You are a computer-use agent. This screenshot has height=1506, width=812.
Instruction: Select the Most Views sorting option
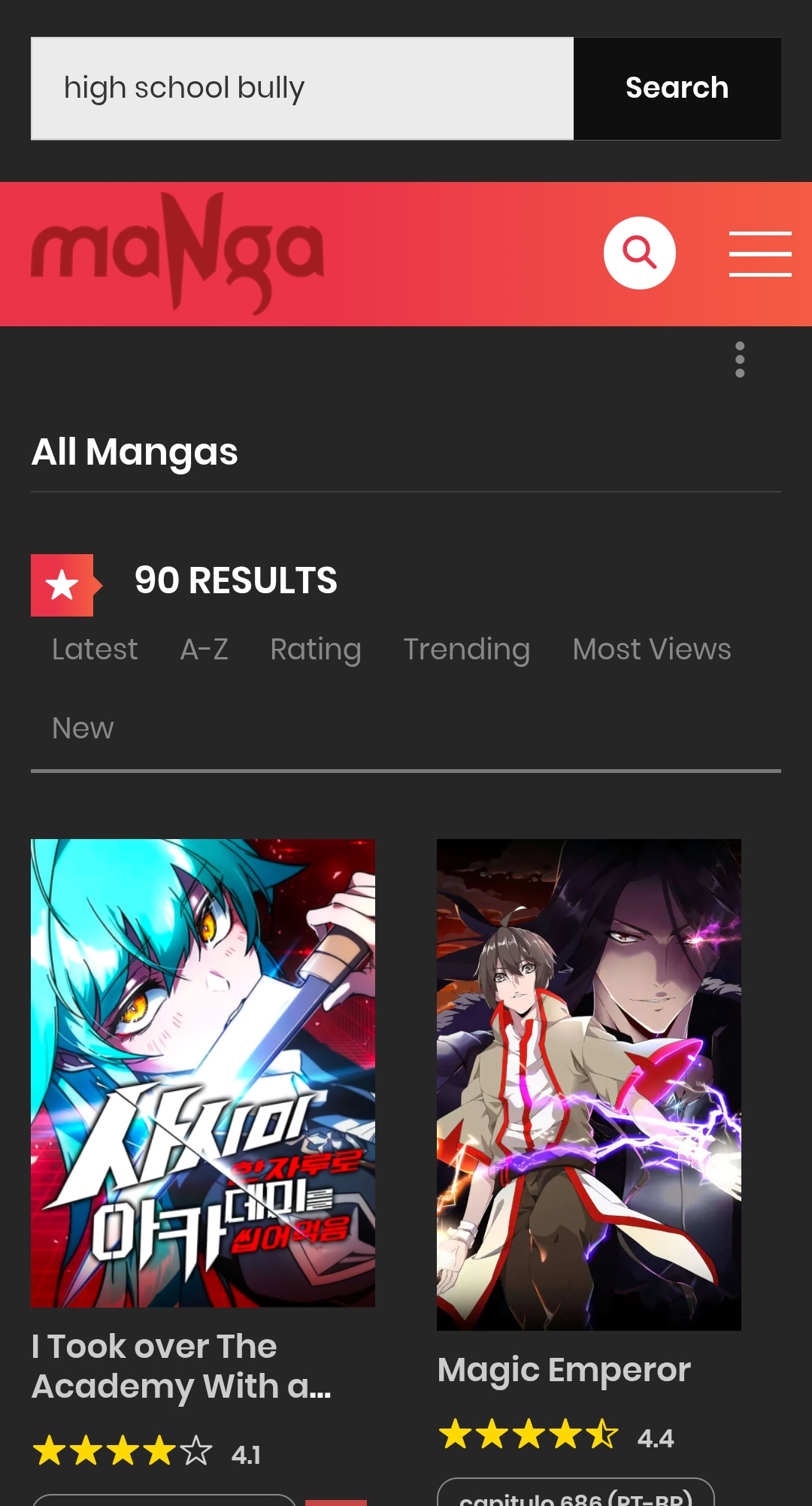tap(650, 648)
